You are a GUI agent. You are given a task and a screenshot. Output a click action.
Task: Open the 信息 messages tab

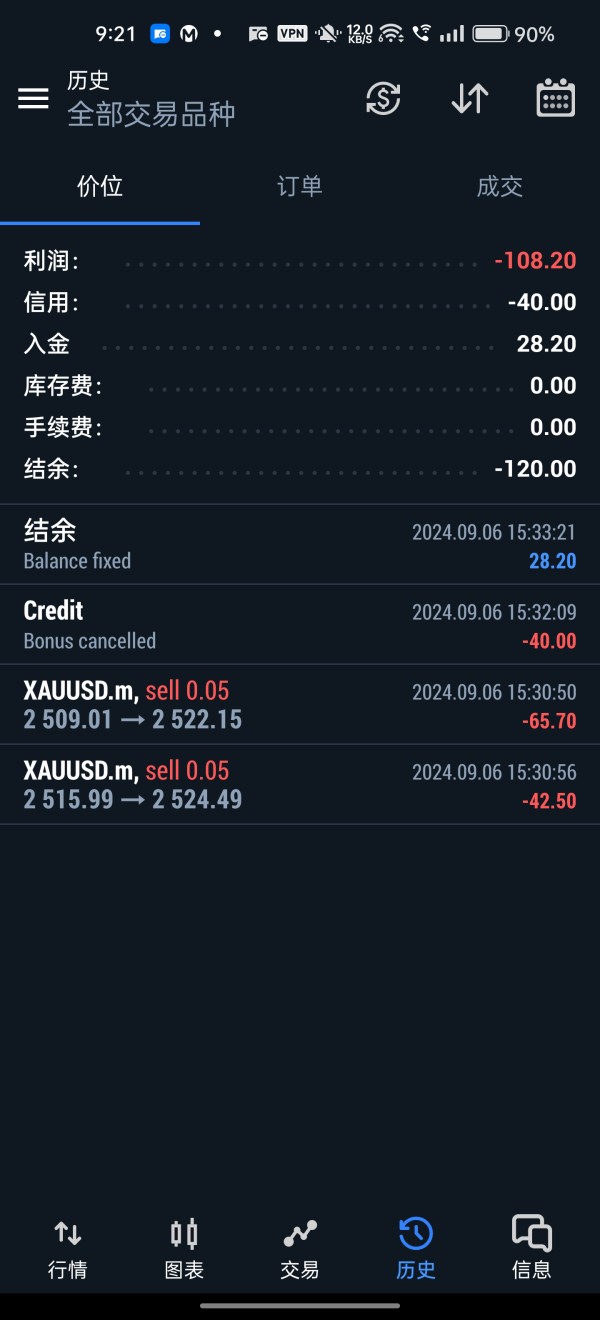pyautogui.click(x=532, y=1248)
